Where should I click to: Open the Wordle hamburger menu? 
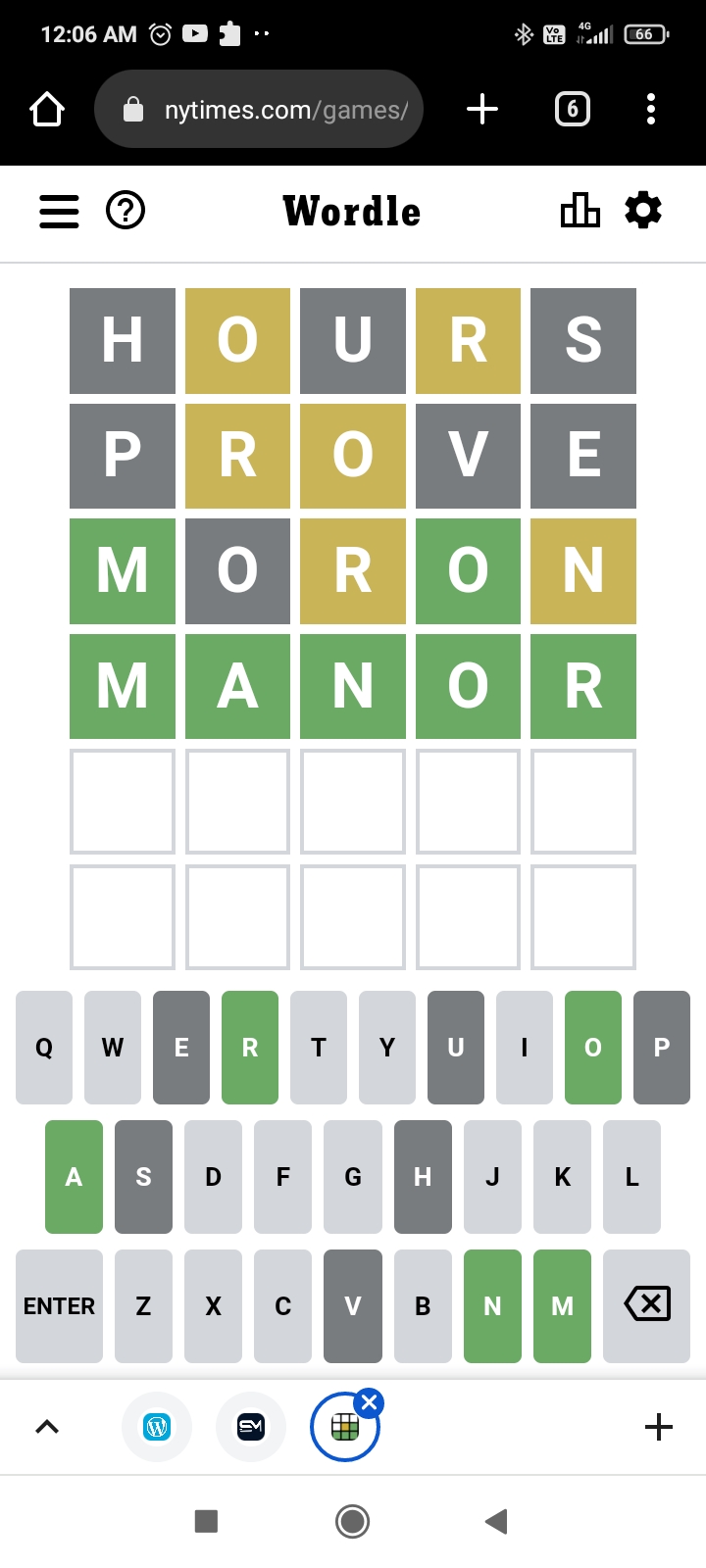[x=59, y=211]
